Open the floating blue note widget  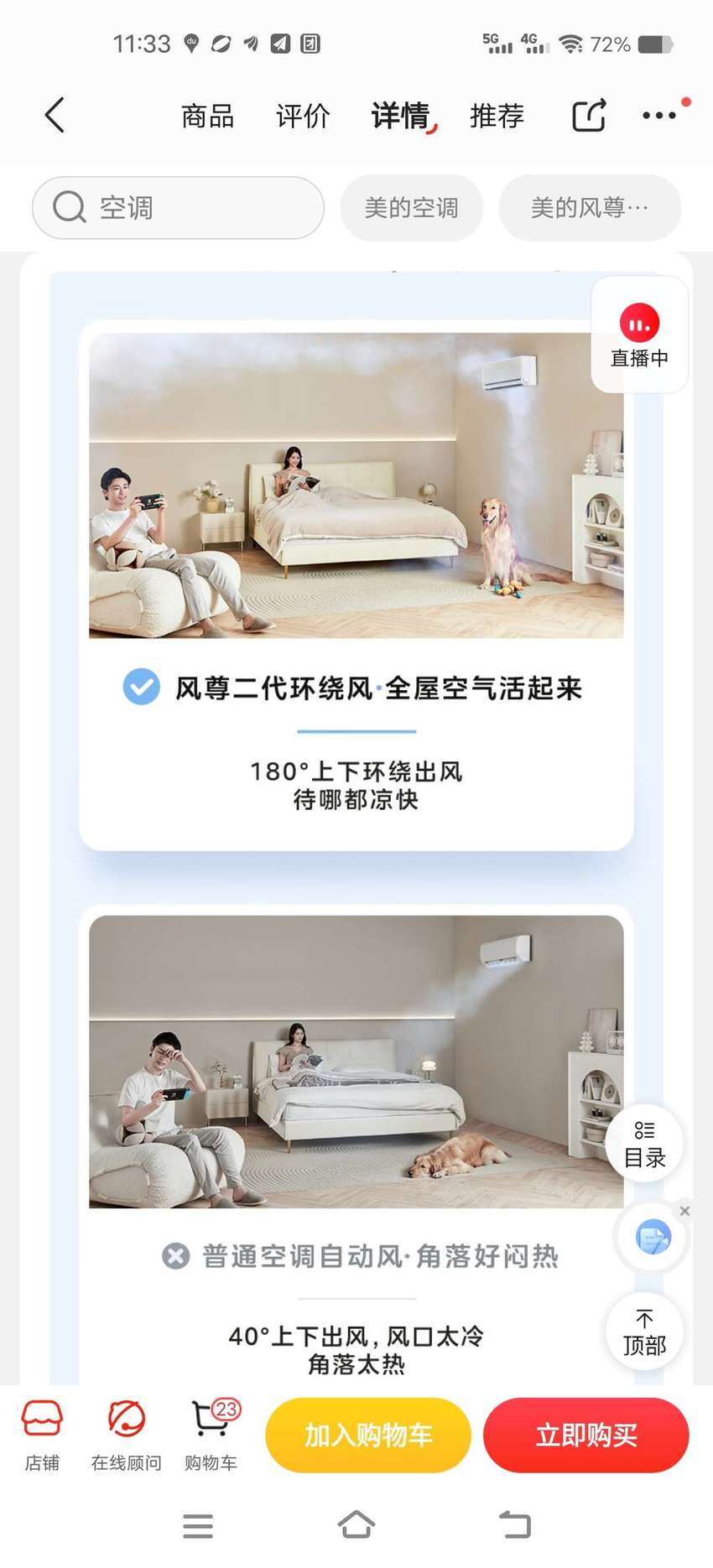click(x=653, y=1238)
